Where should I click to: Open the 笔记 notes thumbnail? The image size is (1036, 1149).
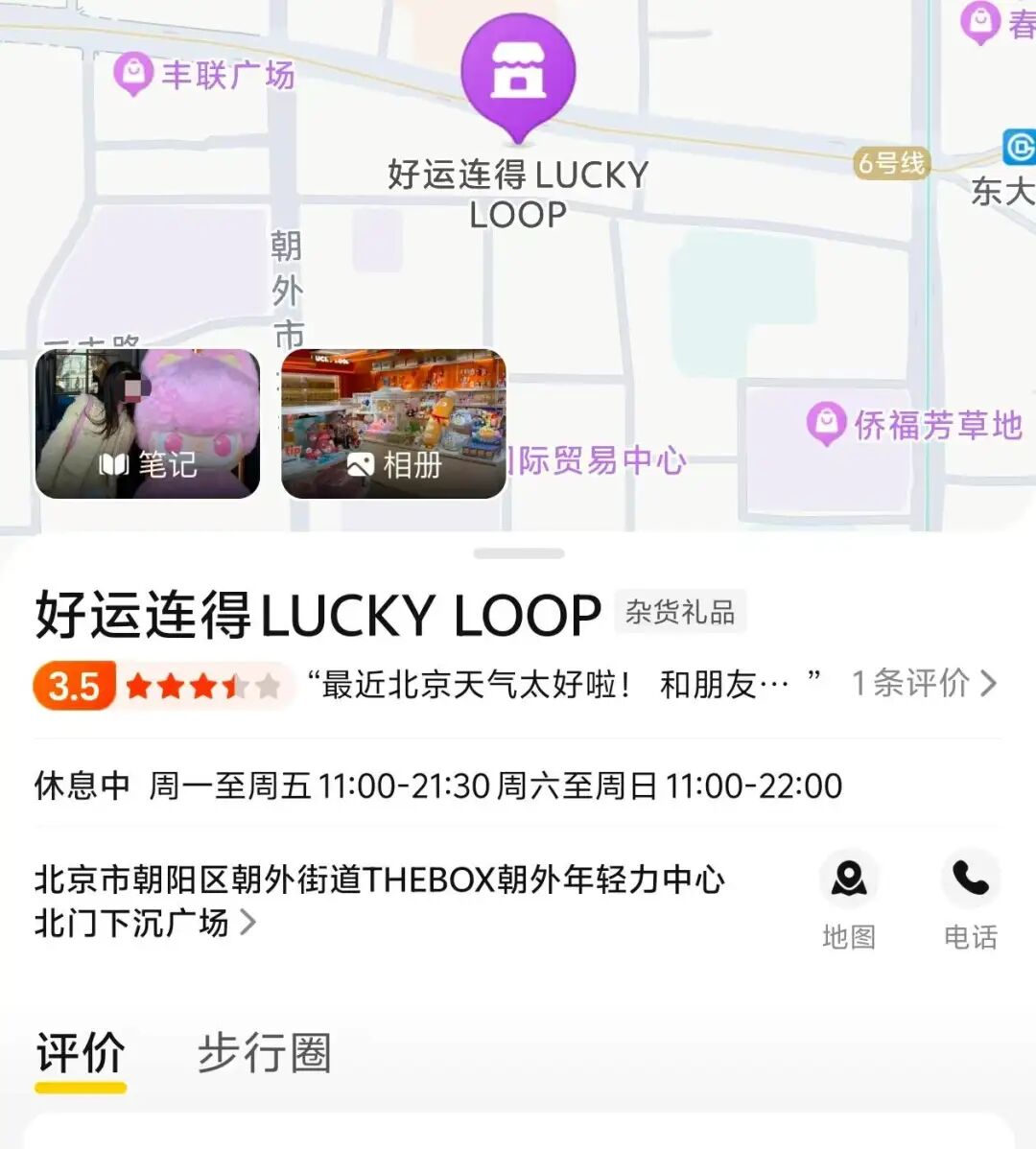pyautogui.click(x=148, y=424)
